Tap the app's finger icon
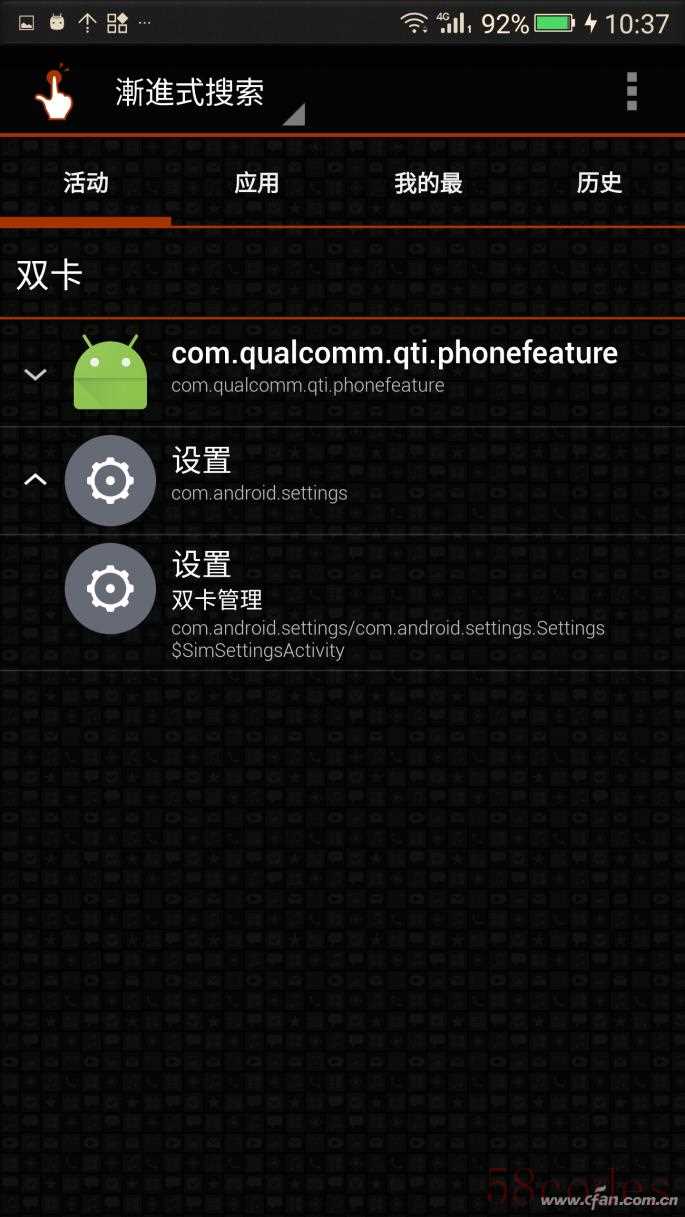Image resolution: width=685 pixels, height=1217 pixels. point(54,93)
